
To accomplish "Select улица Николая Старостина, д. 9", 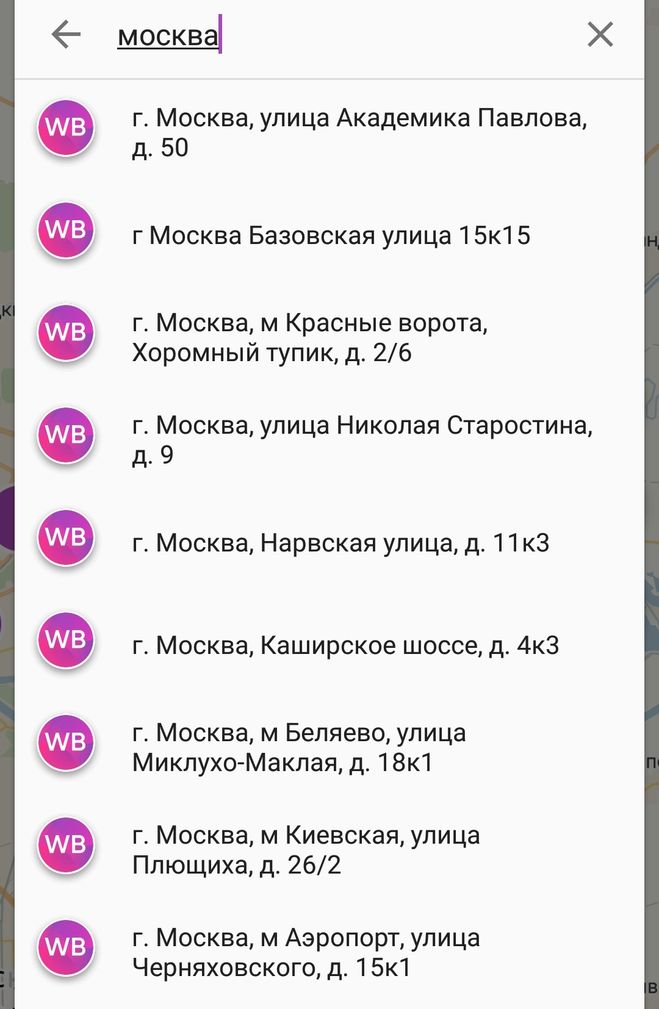I will pyautogui.click(x=362, y=440).
